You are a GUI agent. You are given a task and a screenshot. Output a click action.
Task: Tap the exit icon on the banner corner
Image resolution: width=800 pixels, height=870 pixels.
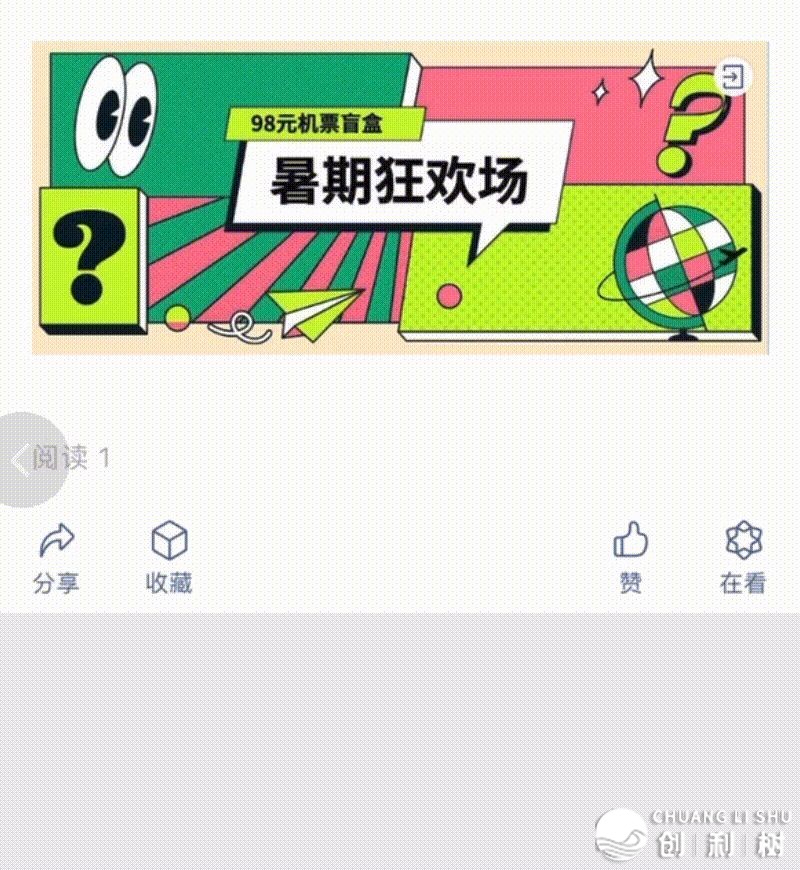733,76
